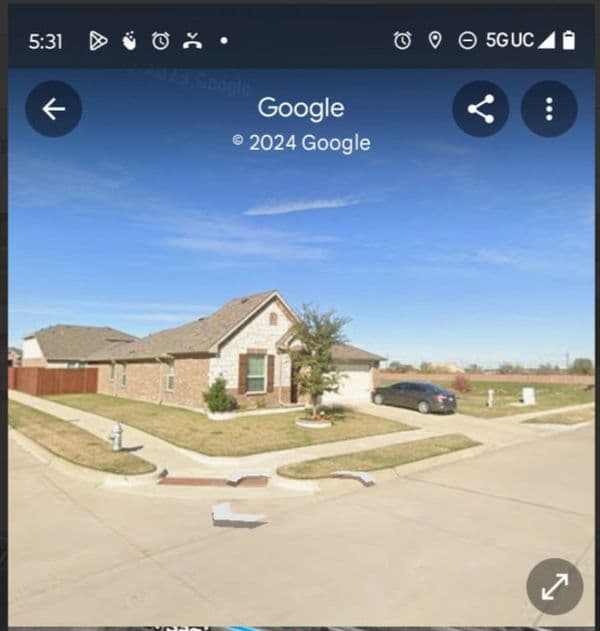Expand Street View to full screen
The height and width of the screenshot is (631, 600).
tap(554, 587)
